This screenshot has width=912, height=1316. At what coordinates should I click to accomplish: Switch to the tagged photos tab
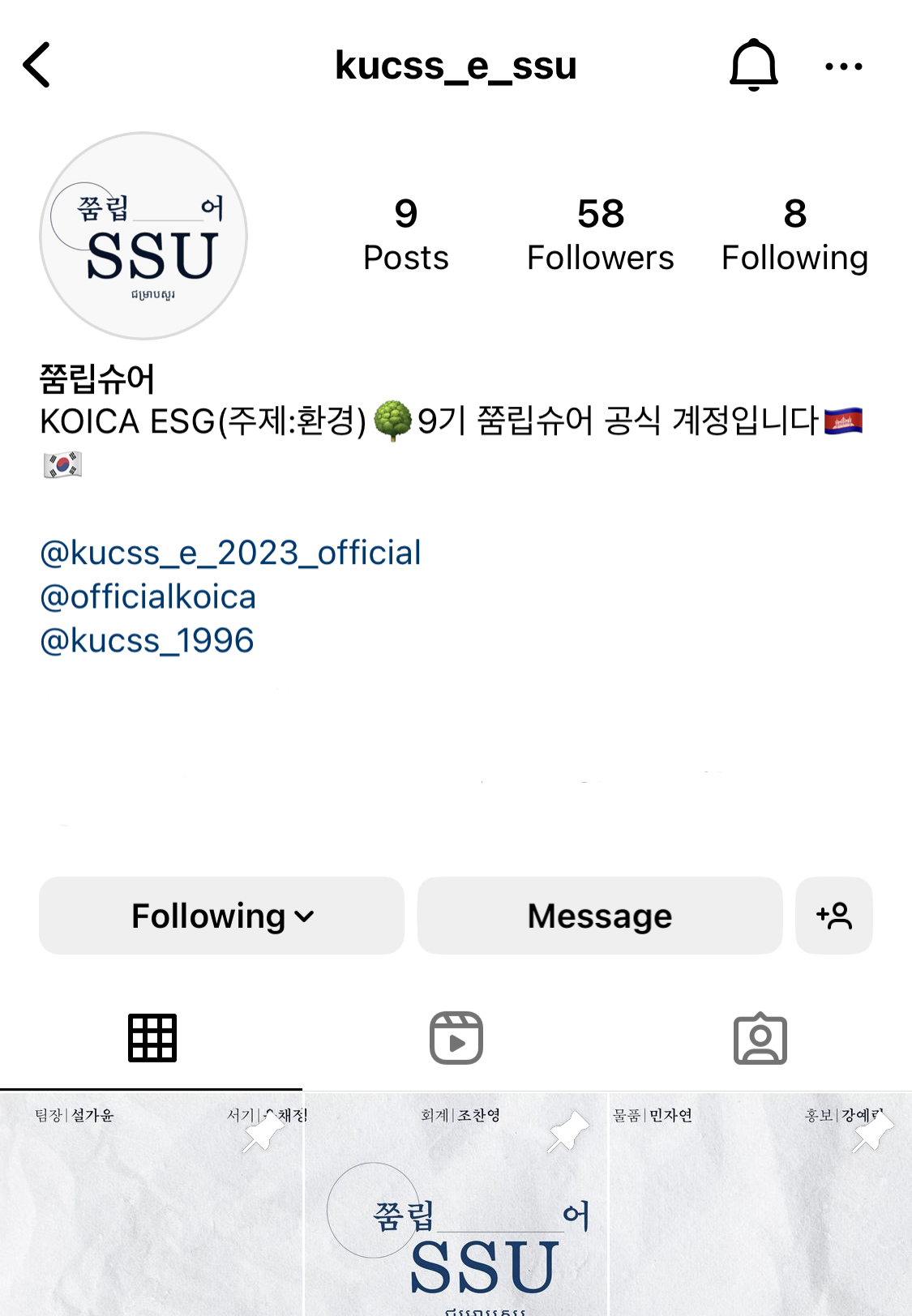point(760,1038)
